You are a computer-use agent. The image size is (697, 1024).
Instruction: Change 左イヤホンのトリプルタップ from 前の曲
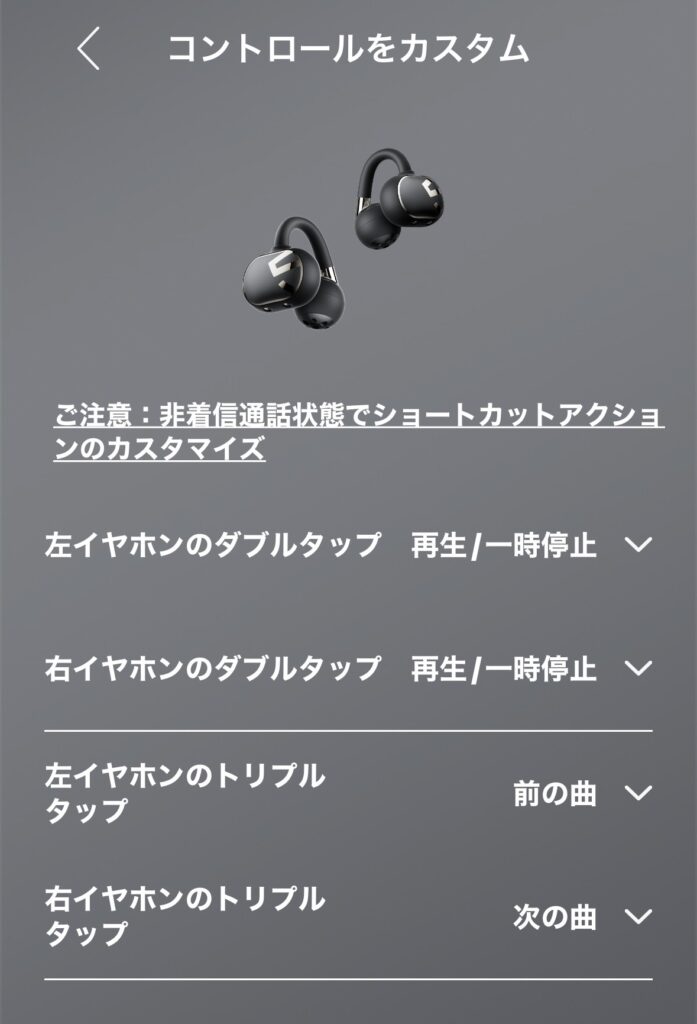637,794
